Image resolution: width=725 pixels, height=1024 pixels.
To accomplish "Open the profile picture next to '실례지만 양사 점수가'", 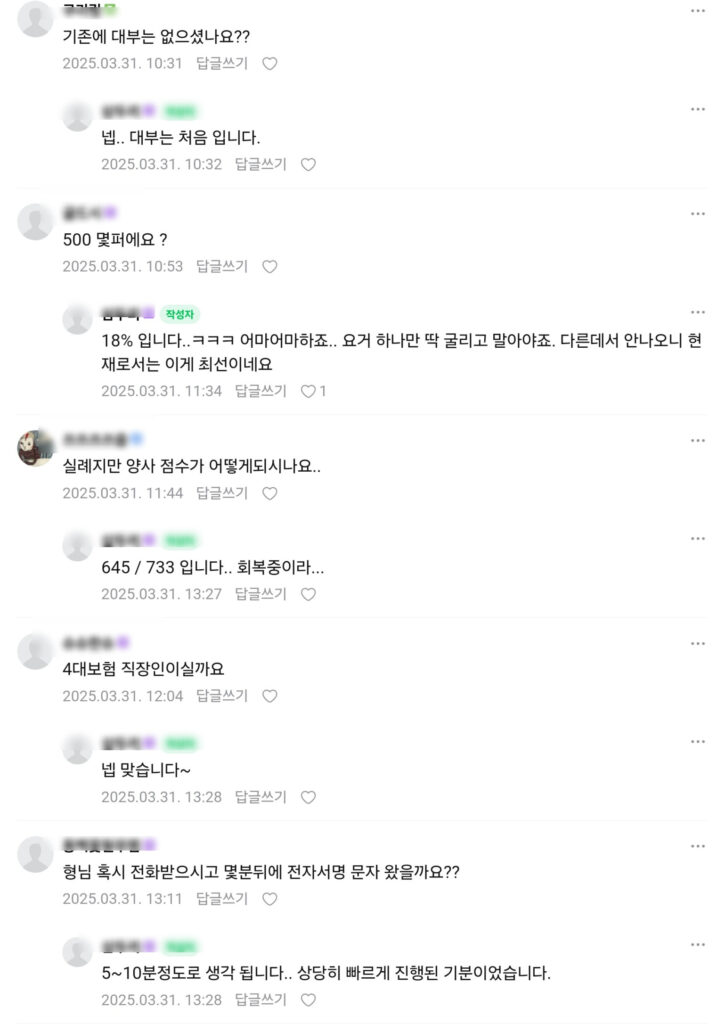I will tap(36, 448).
